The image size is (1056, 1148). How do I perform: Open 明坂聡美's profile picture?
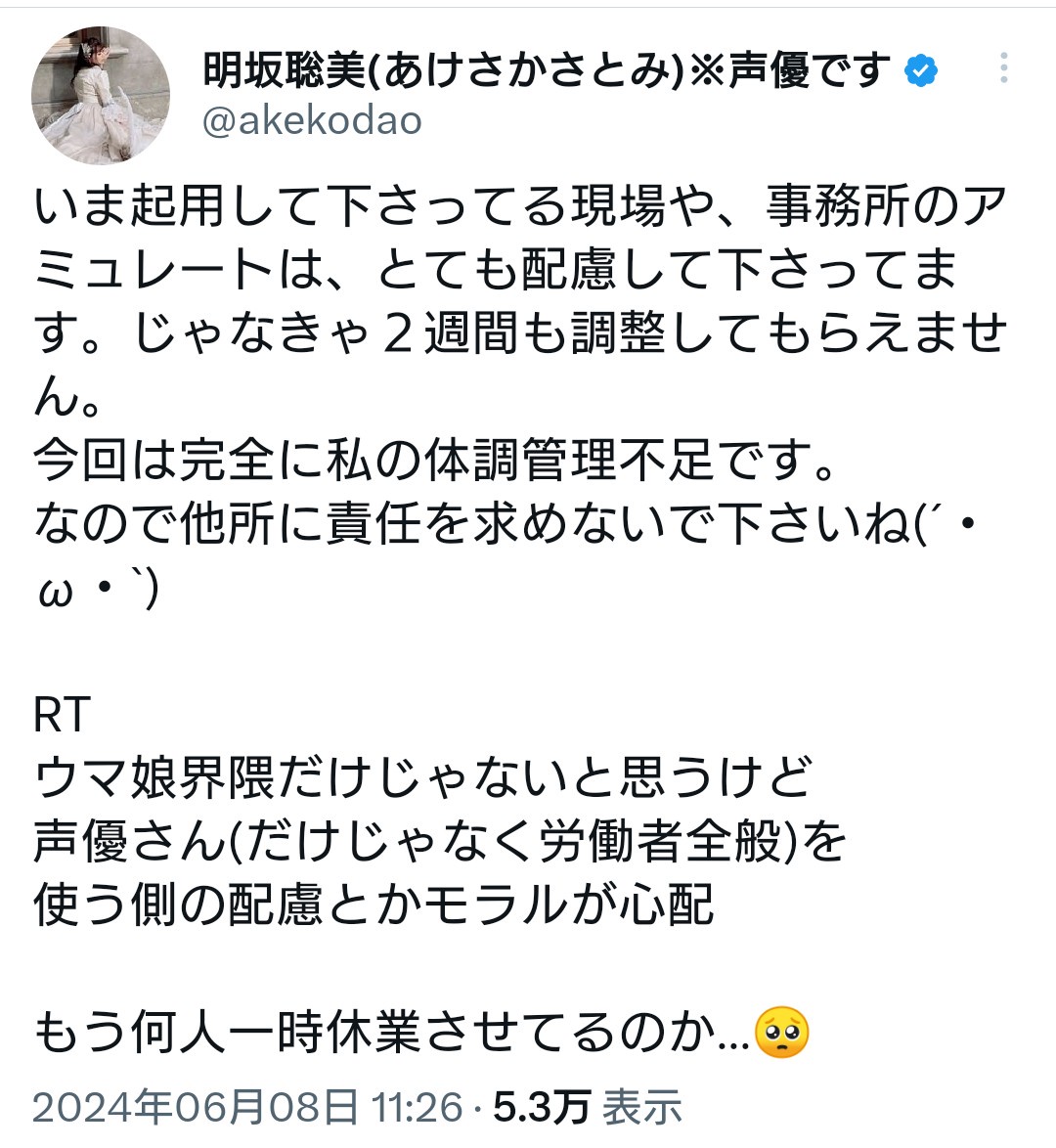(x=101, y=95)
